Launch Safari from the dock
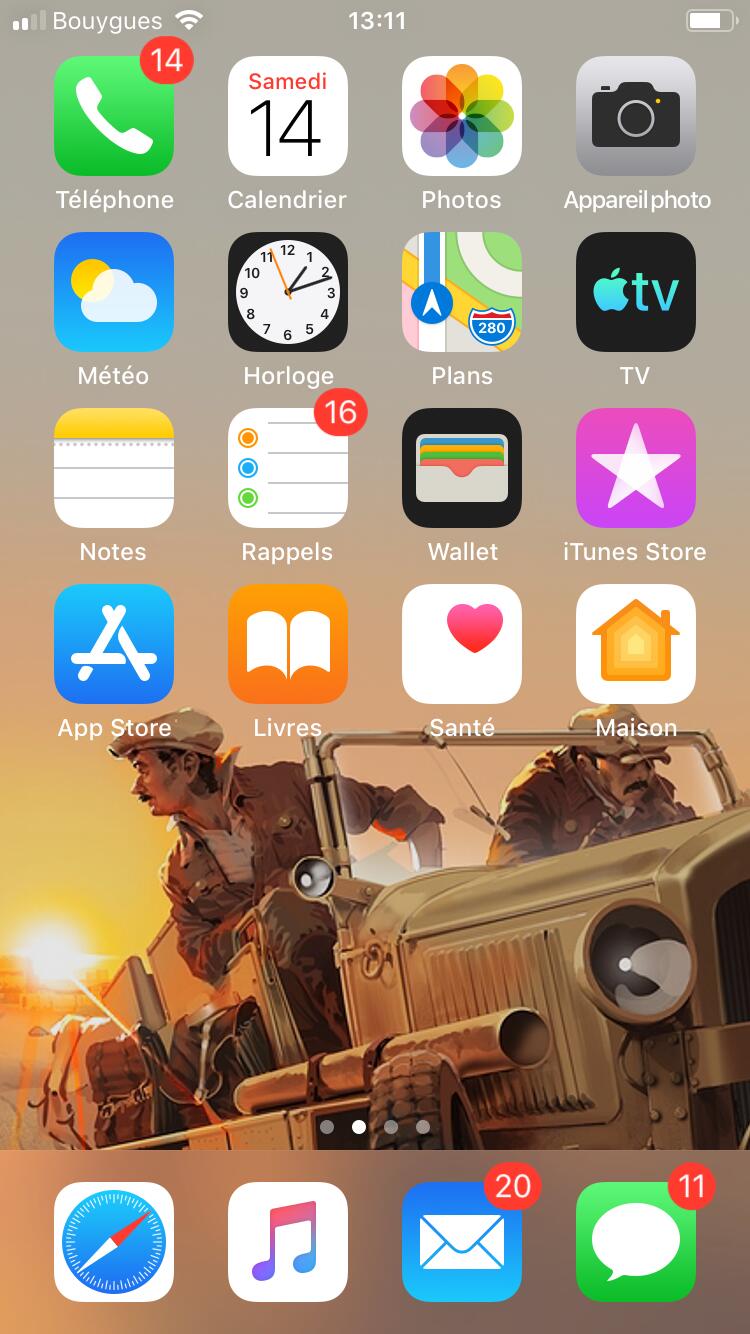Screen dimensions: 750x1334 point(114,1242)
